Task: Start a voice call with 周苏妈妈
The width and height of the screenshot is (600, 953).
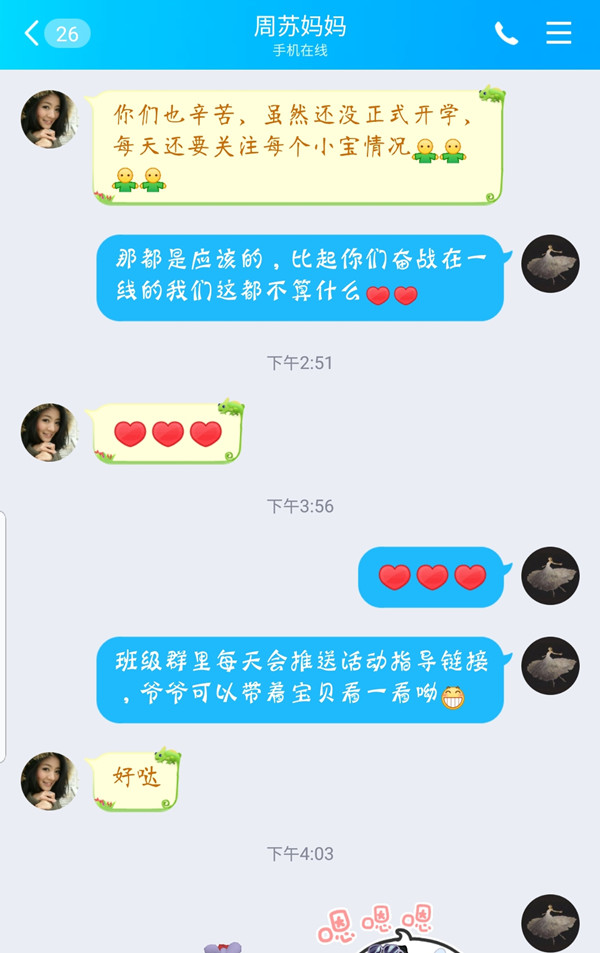Action: (x=506, y=34)
